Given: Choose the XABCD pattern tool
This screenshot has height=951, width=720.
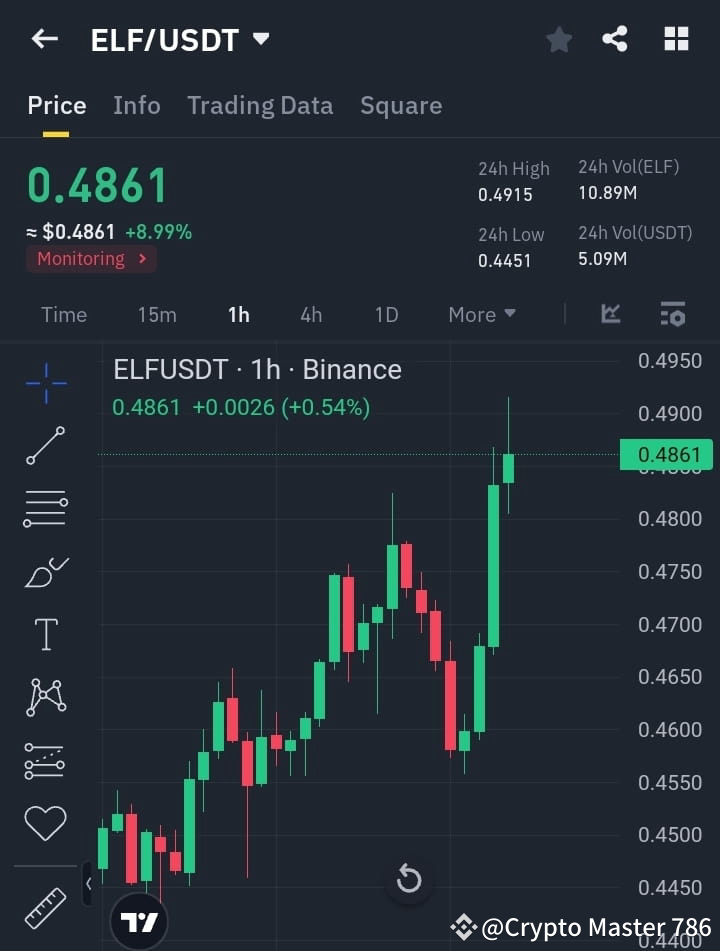Looking at the screenshot, I should (x=44, y=697).
